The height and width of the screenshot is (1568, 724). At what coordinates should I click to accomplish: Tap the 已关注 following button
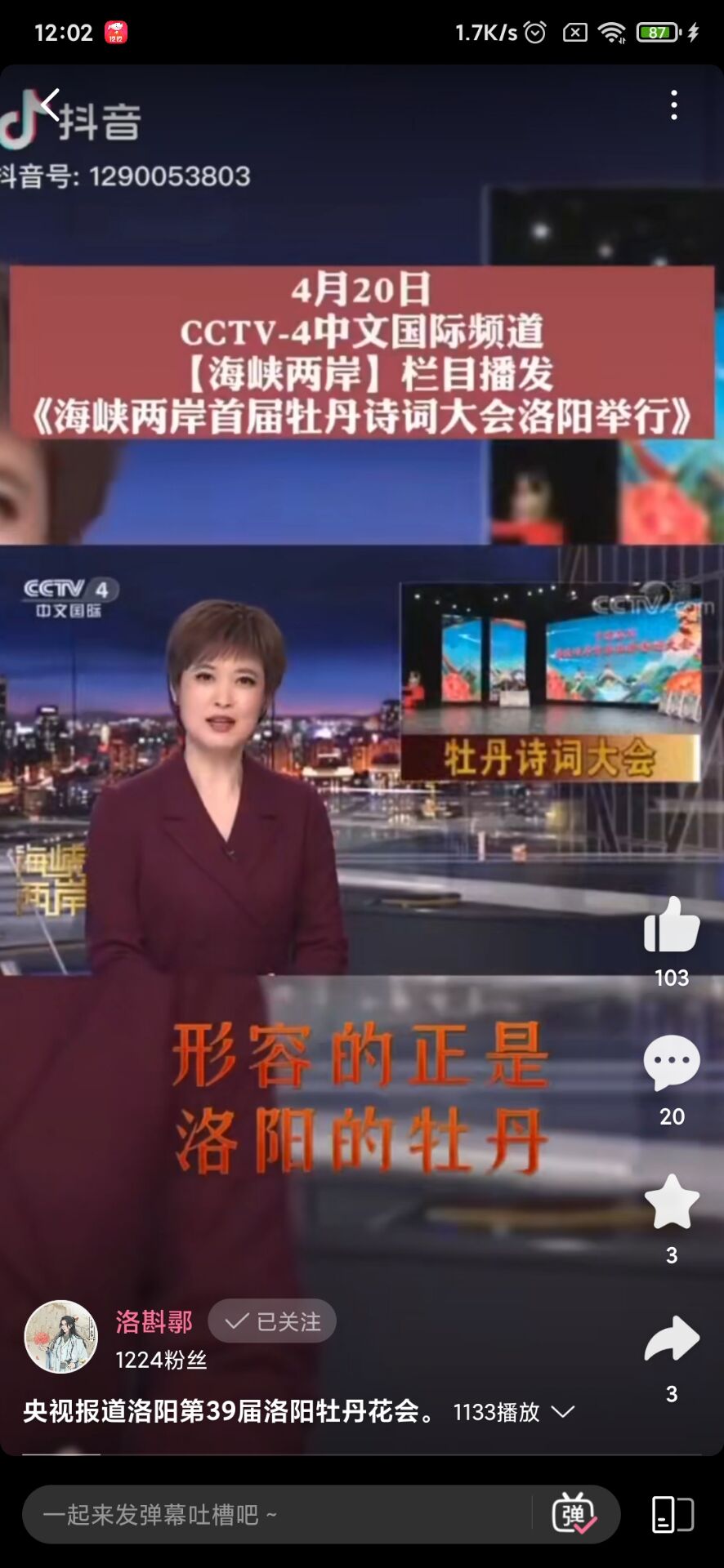(x=272, y=1321)
